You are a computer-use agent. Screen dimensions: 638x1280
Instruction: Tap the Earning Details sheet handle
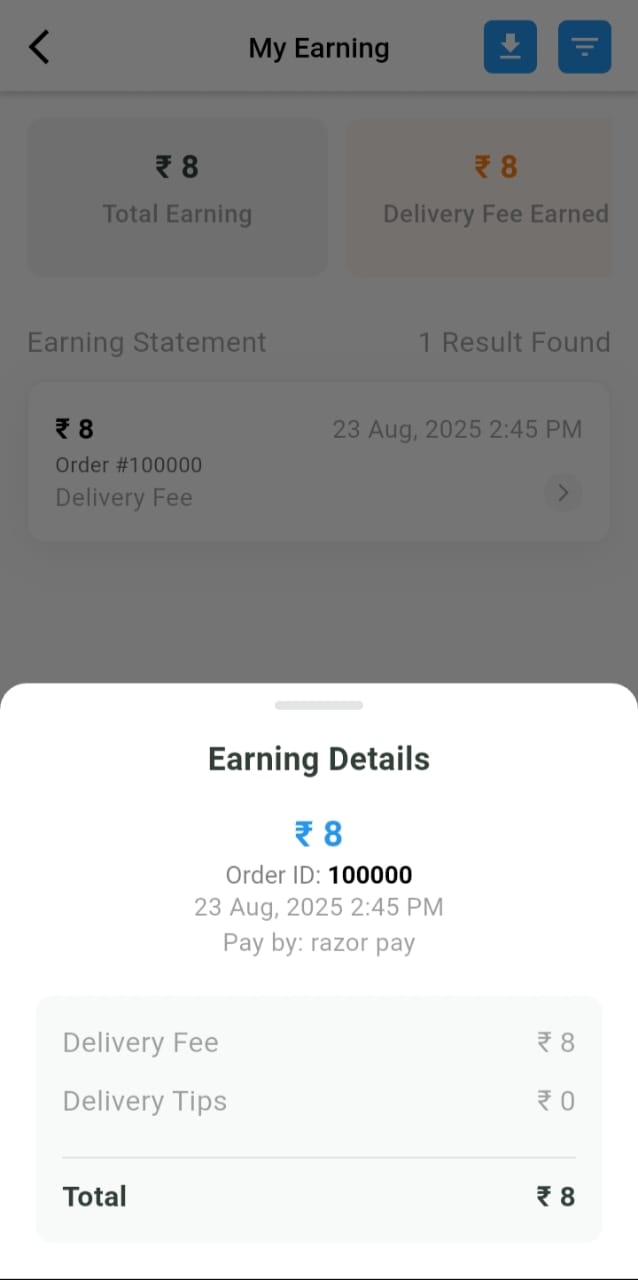pos(318,705)
